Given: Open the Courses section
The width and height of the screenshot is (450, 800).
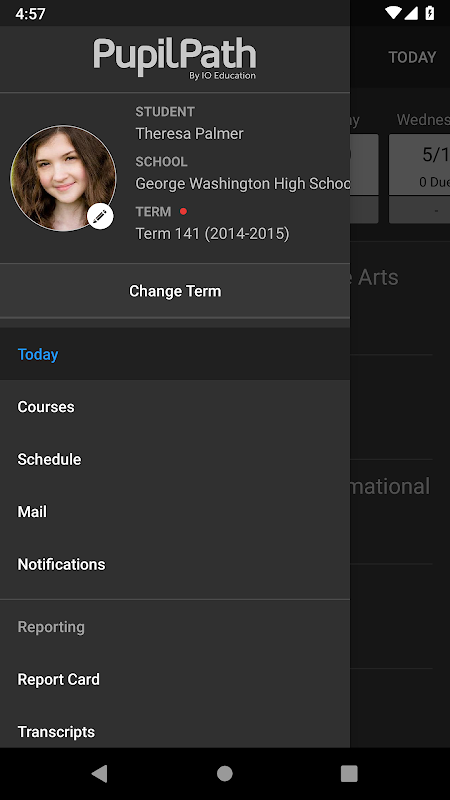Looking at the screenshot, I should click(175, 407).
